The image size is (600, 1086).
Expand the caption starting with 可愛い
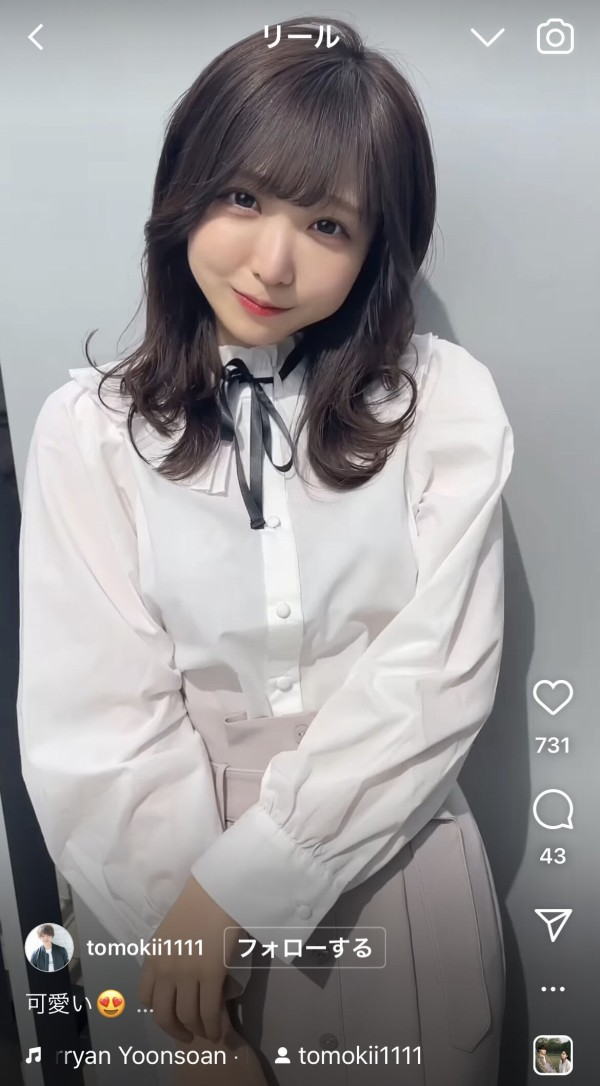(90, 1005)
